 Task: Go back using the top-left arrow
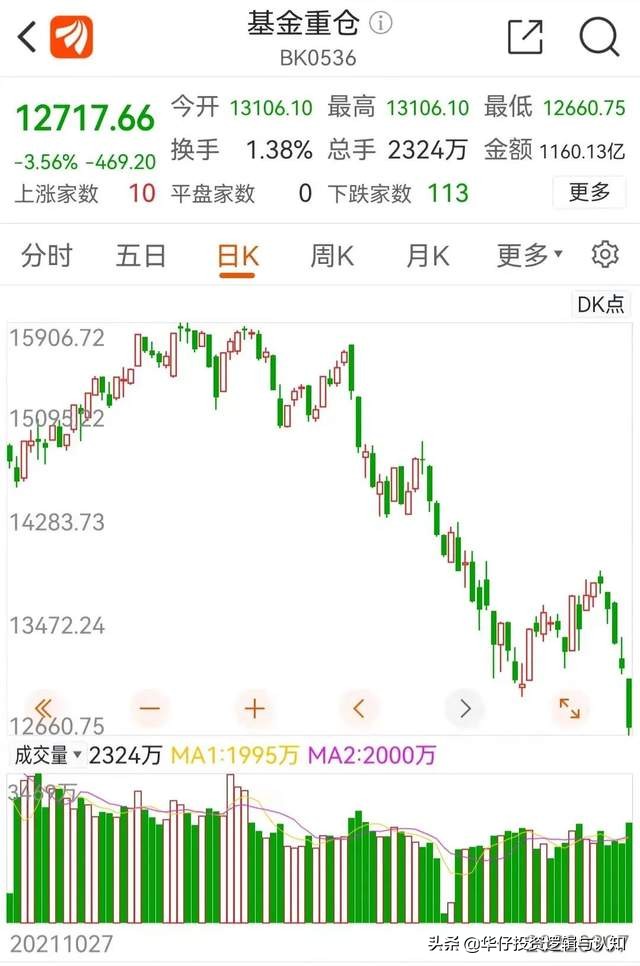(x=27, y=38)
